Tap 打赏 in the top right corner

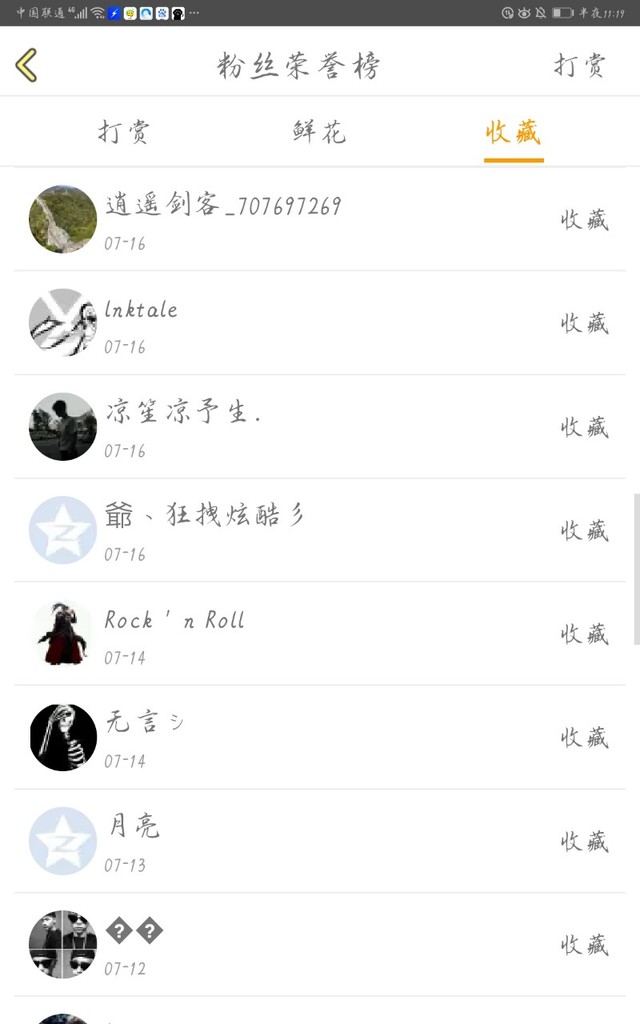click(x=580, y=66)
